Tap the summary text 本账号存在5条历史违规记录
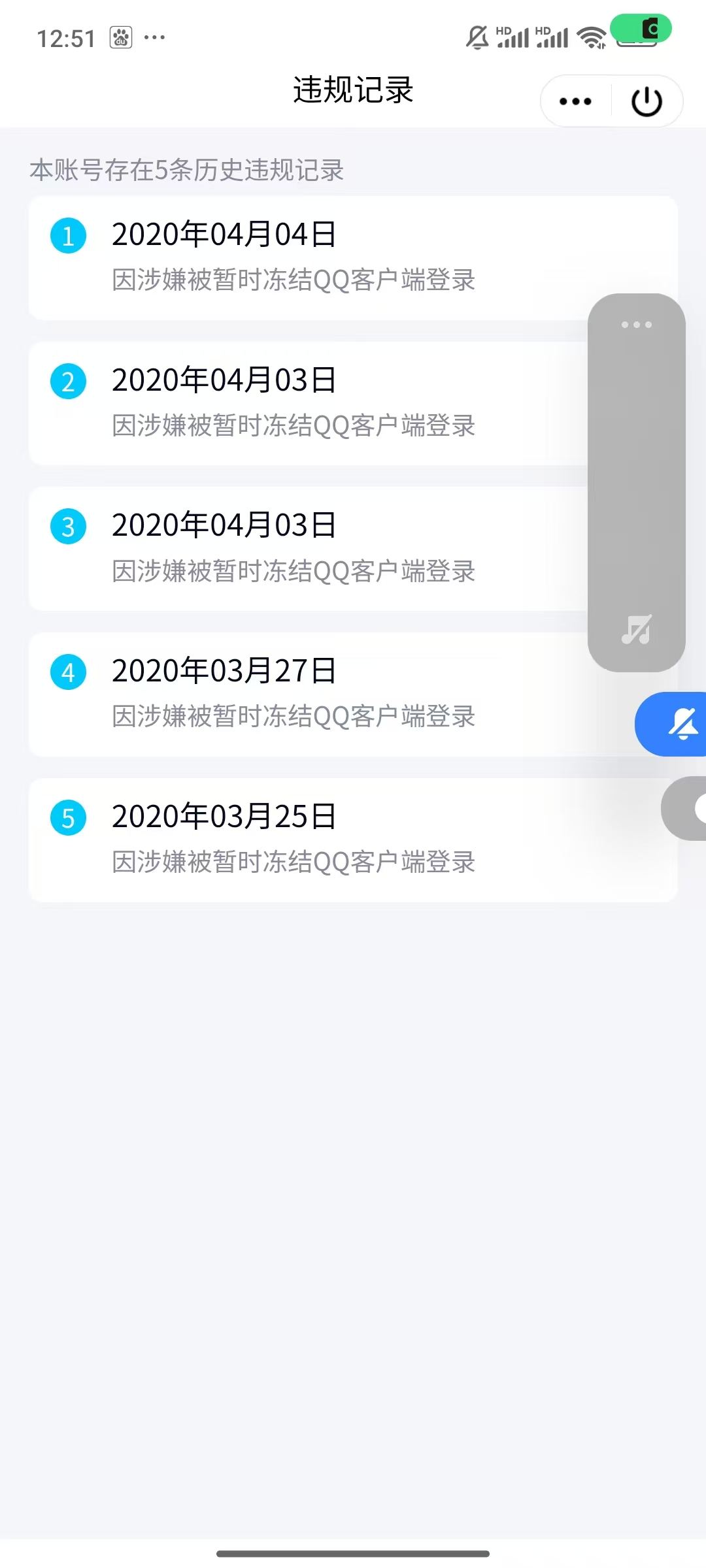This screenshot has width=706, height=1568. pyautogui.click(x=187, y=171)
